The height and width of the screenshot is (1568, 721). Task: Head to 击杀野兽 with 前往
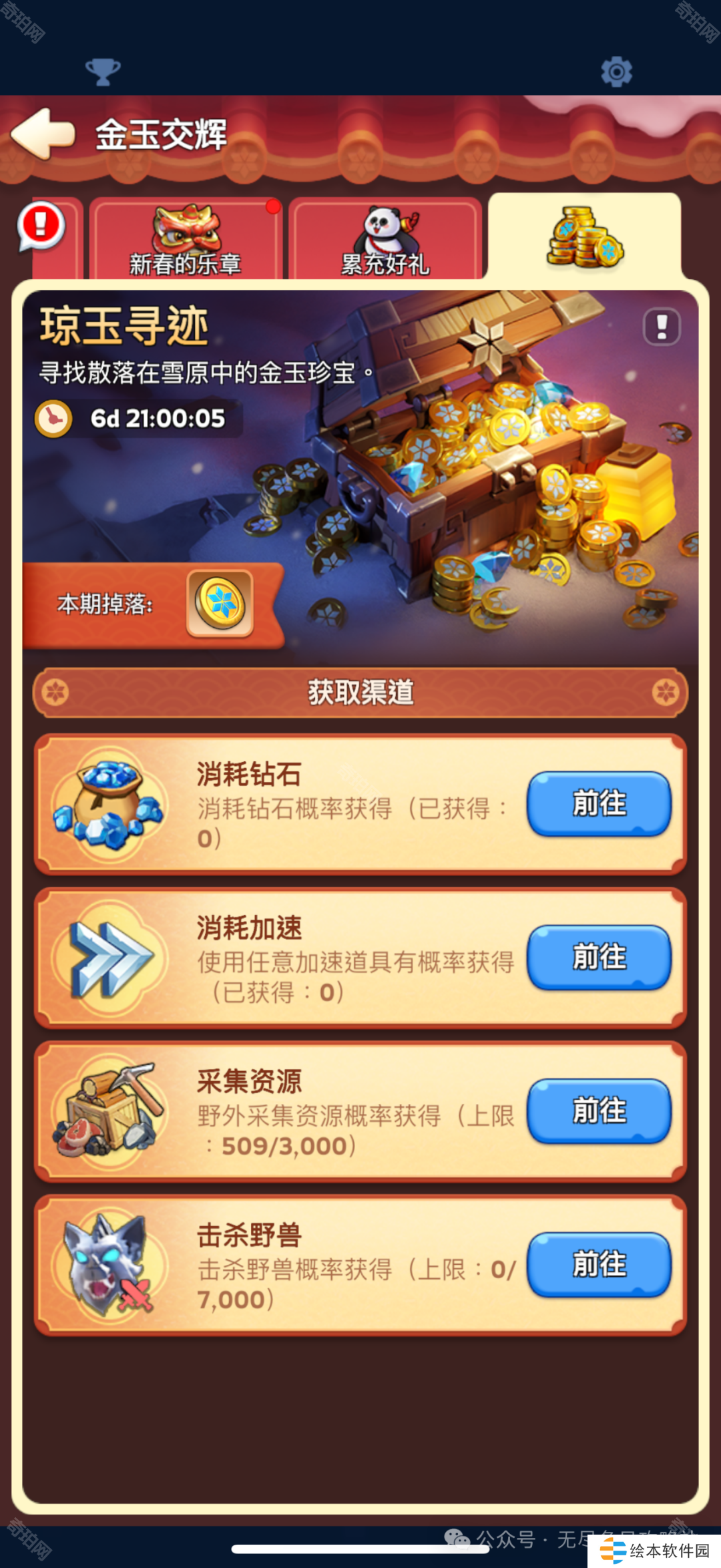(x=599, y=1264)
